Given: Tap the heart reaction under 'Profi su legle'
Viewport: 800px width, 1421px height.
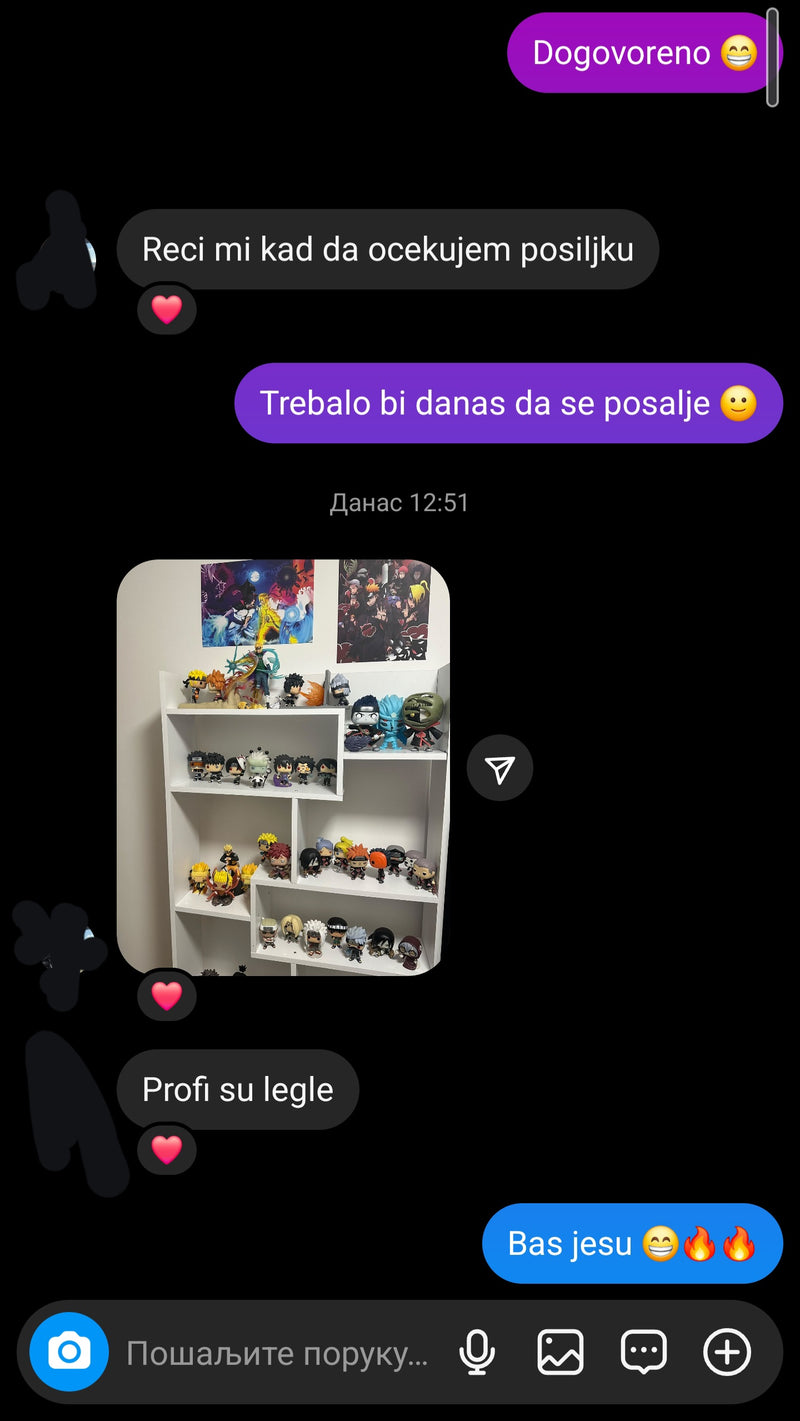Looking at the screenshot, I should click(166, 1150).
